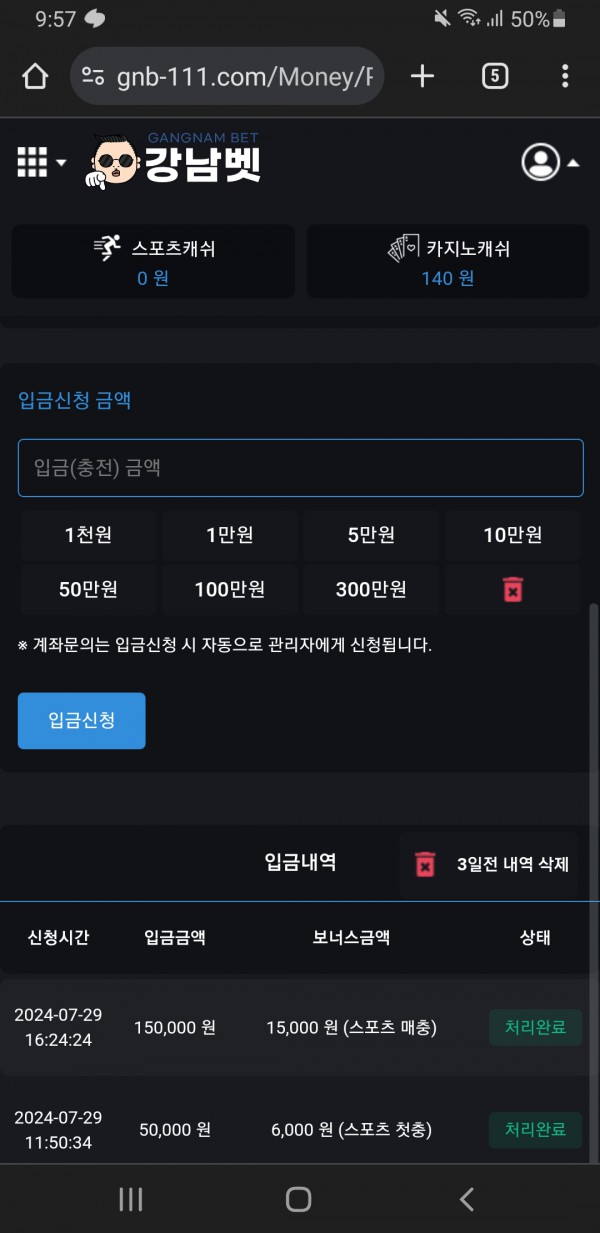
Task: Select the 5만원 amount button
Action: (x=371, y=535)
